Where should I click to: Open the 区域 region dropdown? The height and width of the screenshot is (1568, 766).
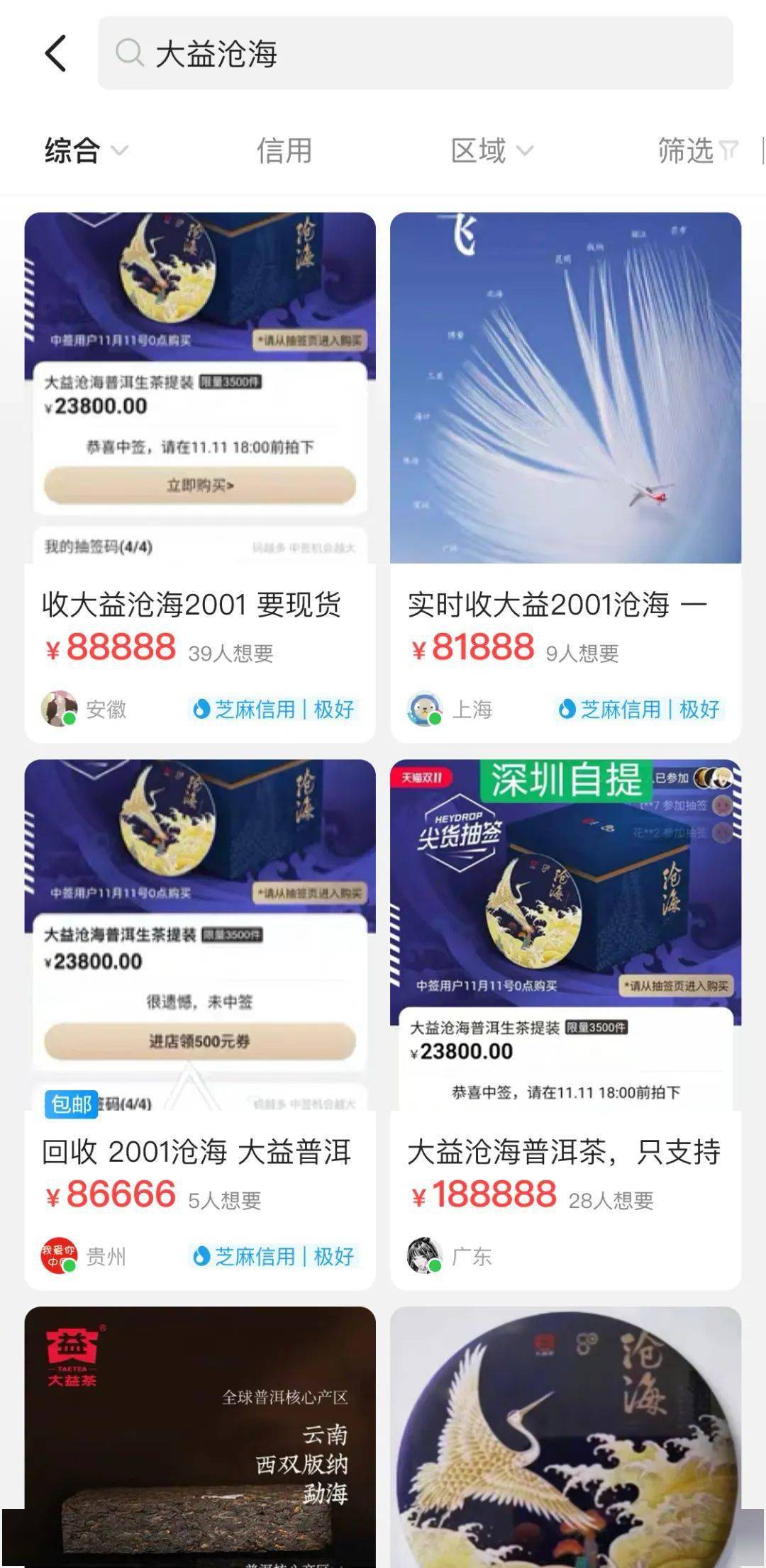coord(491,150)
